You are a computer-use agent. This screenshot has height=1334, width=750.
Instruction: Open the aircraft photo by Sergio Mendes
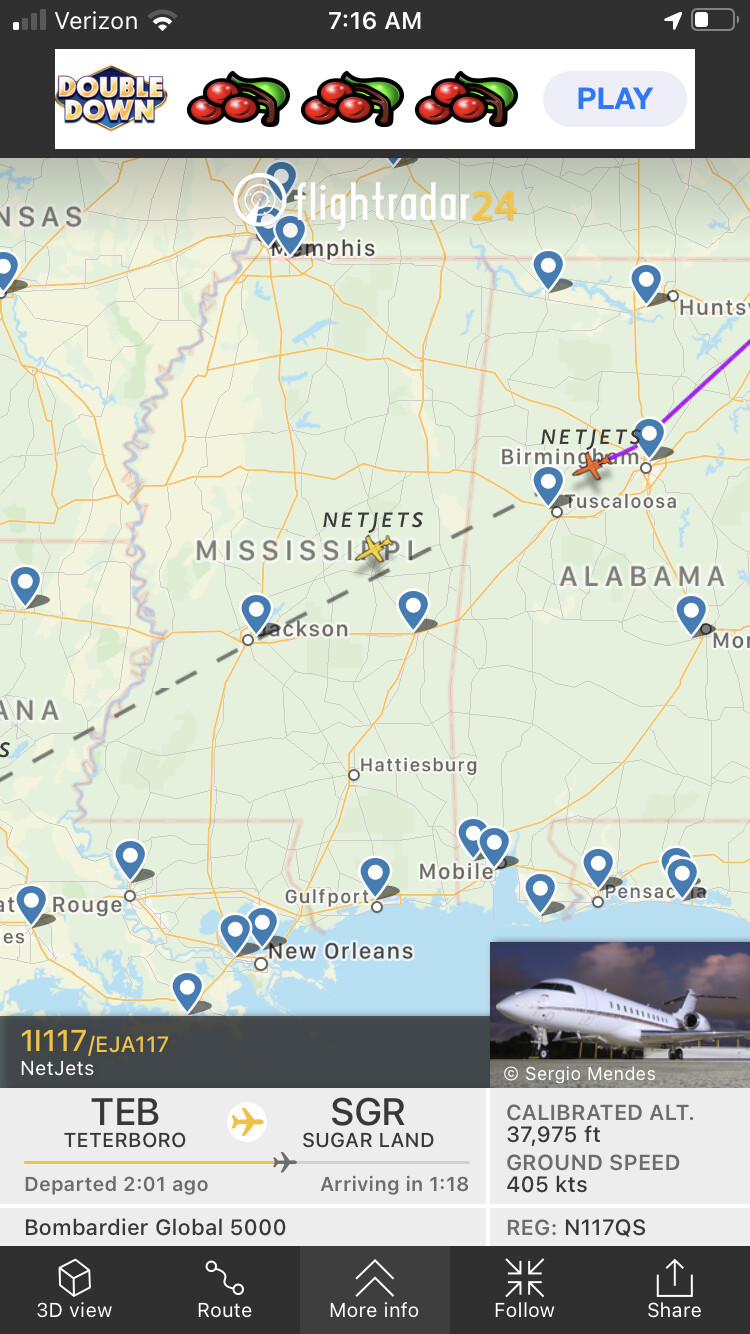pyautogui.click(x=620, y=1012)
